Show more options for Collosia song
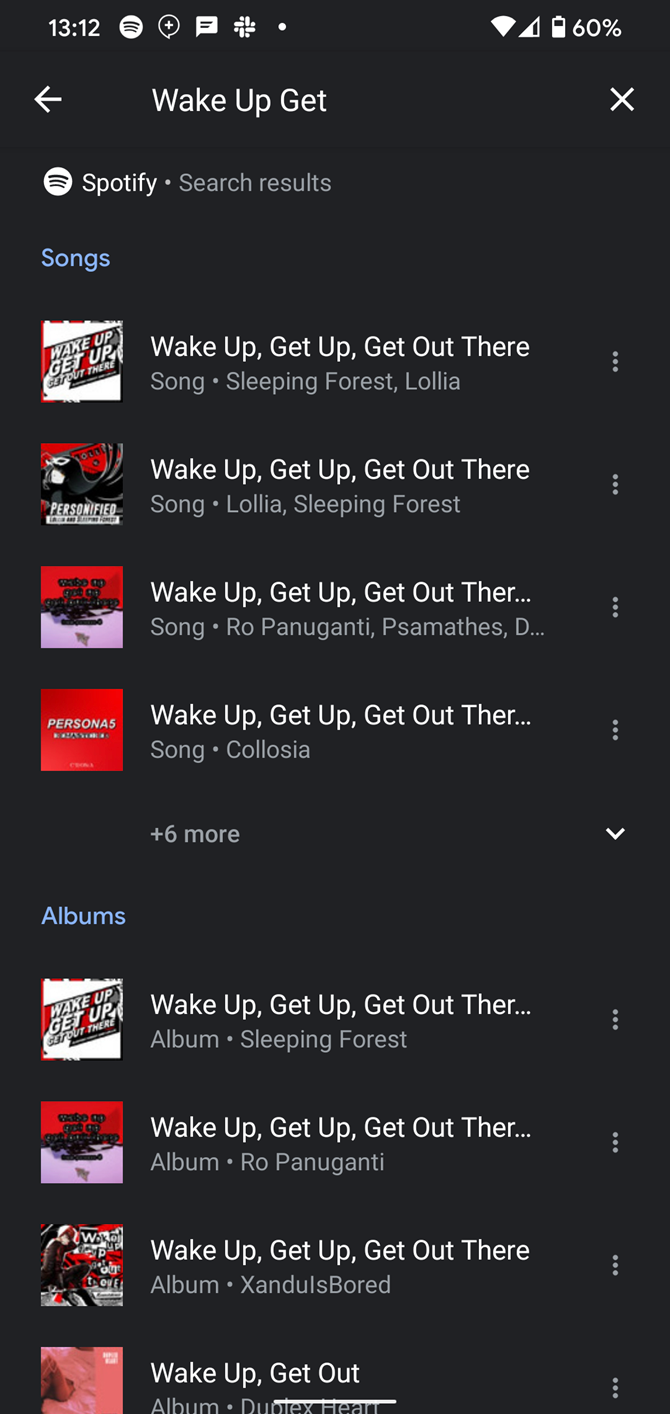 tap(615, 731)
